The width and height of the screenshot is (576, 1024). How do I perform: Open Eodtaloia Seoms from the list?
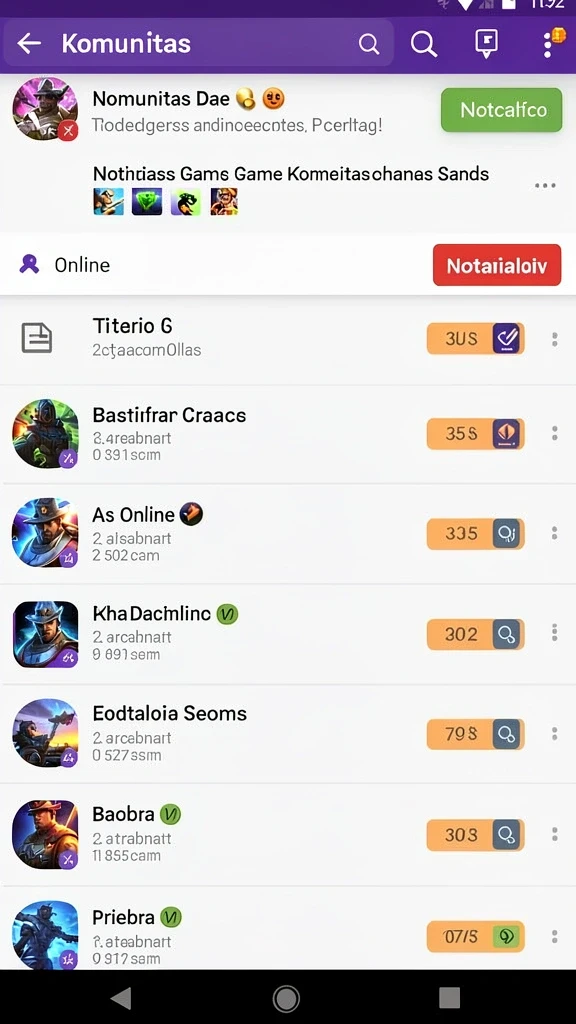[288, 733]
